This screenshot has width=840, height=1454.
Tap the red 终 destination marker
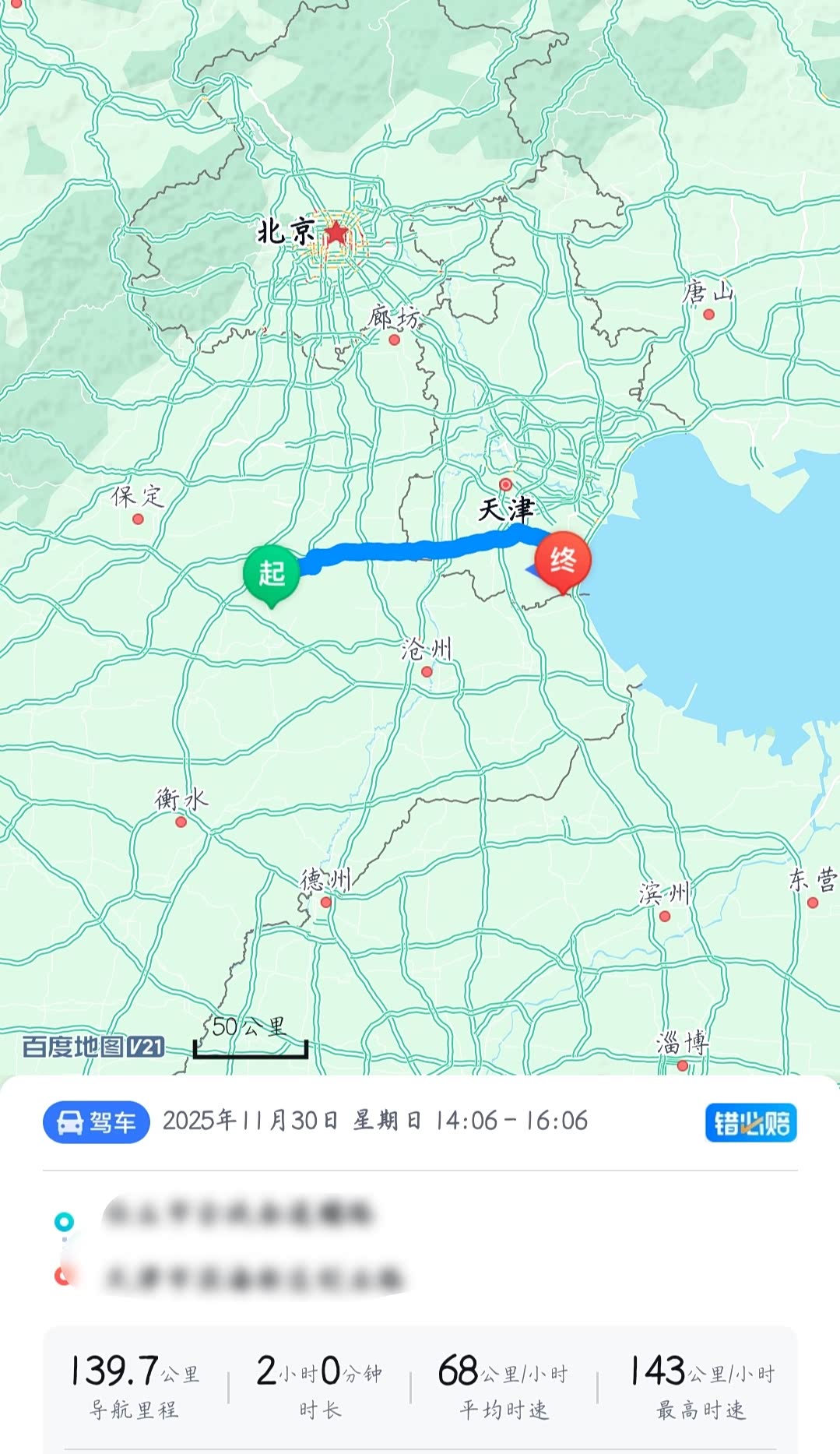click(562, 561)
